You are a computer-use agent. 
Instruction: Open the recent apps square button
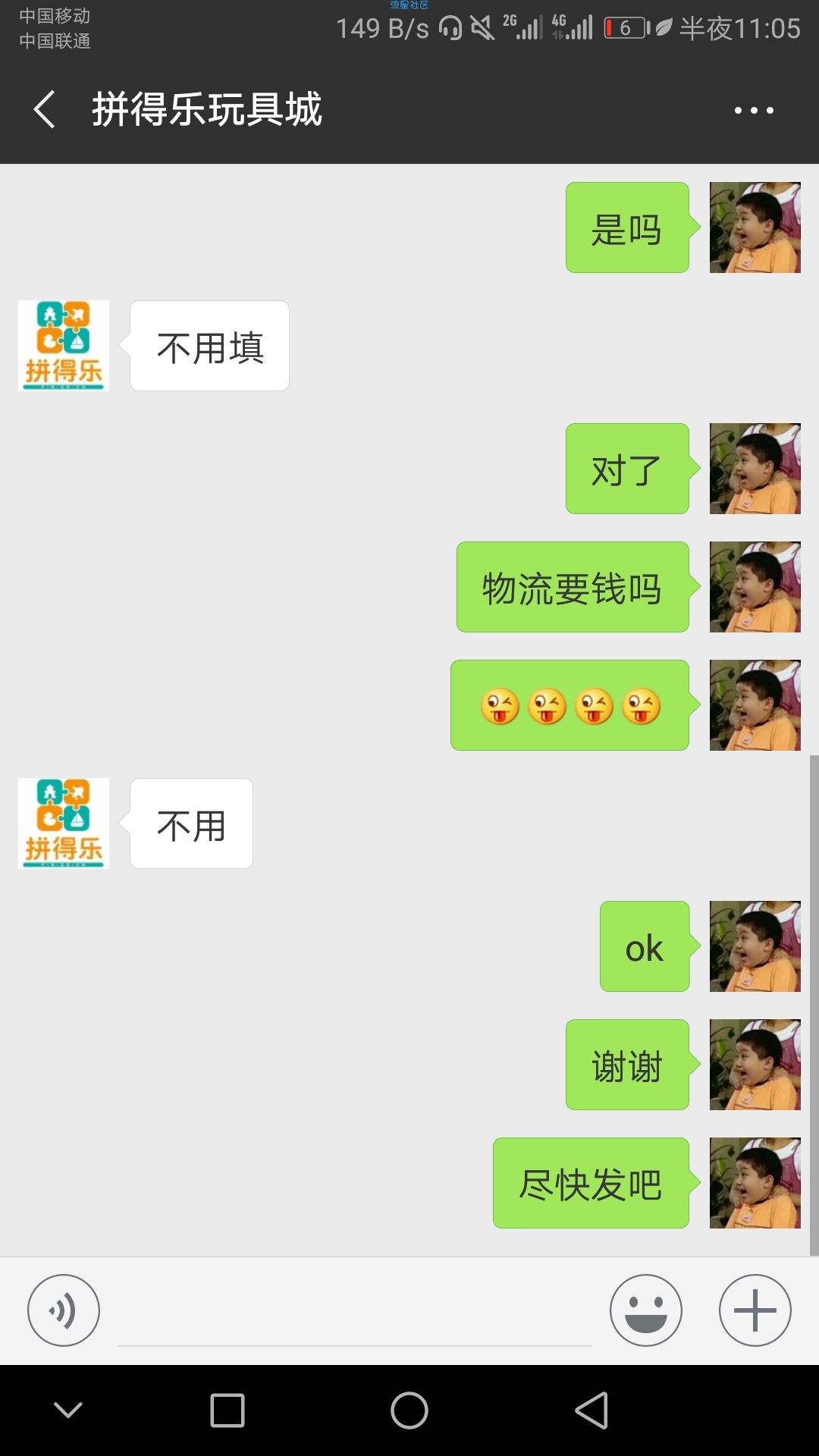click(227, 1410)
